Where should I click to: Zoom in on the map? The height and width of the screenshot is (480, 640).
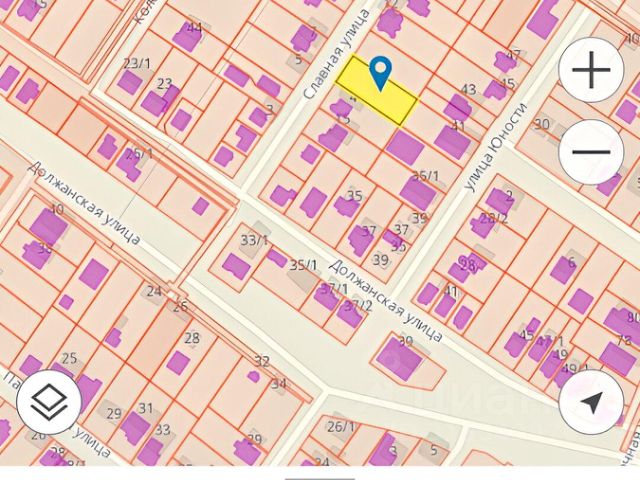[593, 71]
